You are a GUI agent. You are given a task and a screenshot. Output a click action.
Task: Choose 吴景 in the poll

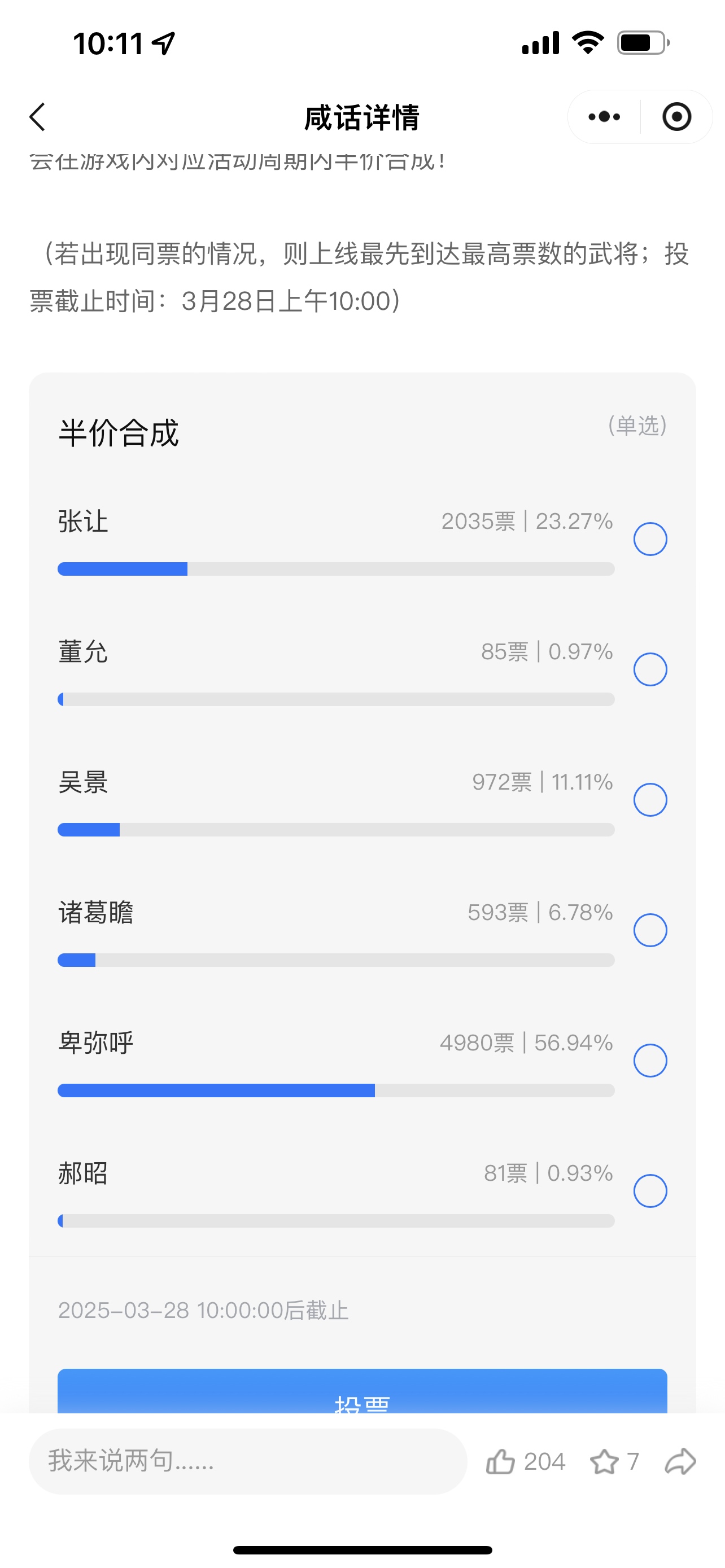coord(650,800)
